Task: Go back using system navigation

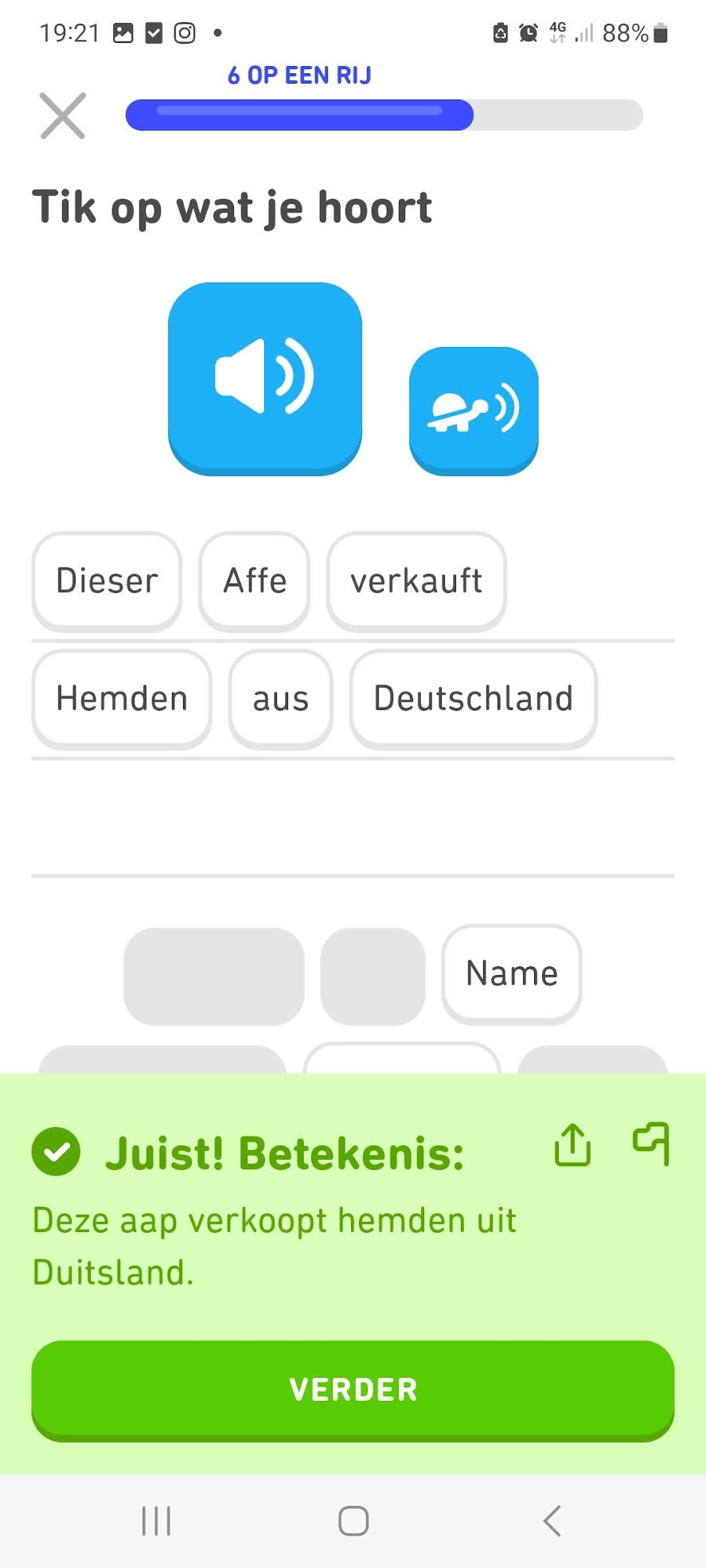Action: click(x=552, y=1521)
